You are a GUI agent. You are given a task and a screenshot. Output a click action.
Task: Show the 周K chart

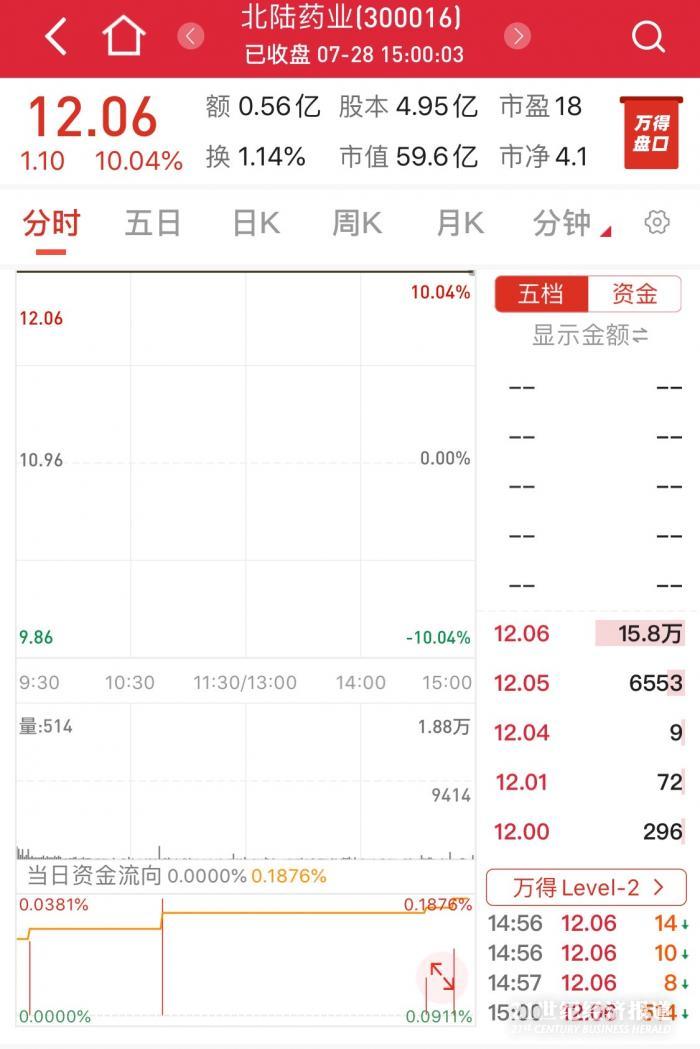click(357, 222)
